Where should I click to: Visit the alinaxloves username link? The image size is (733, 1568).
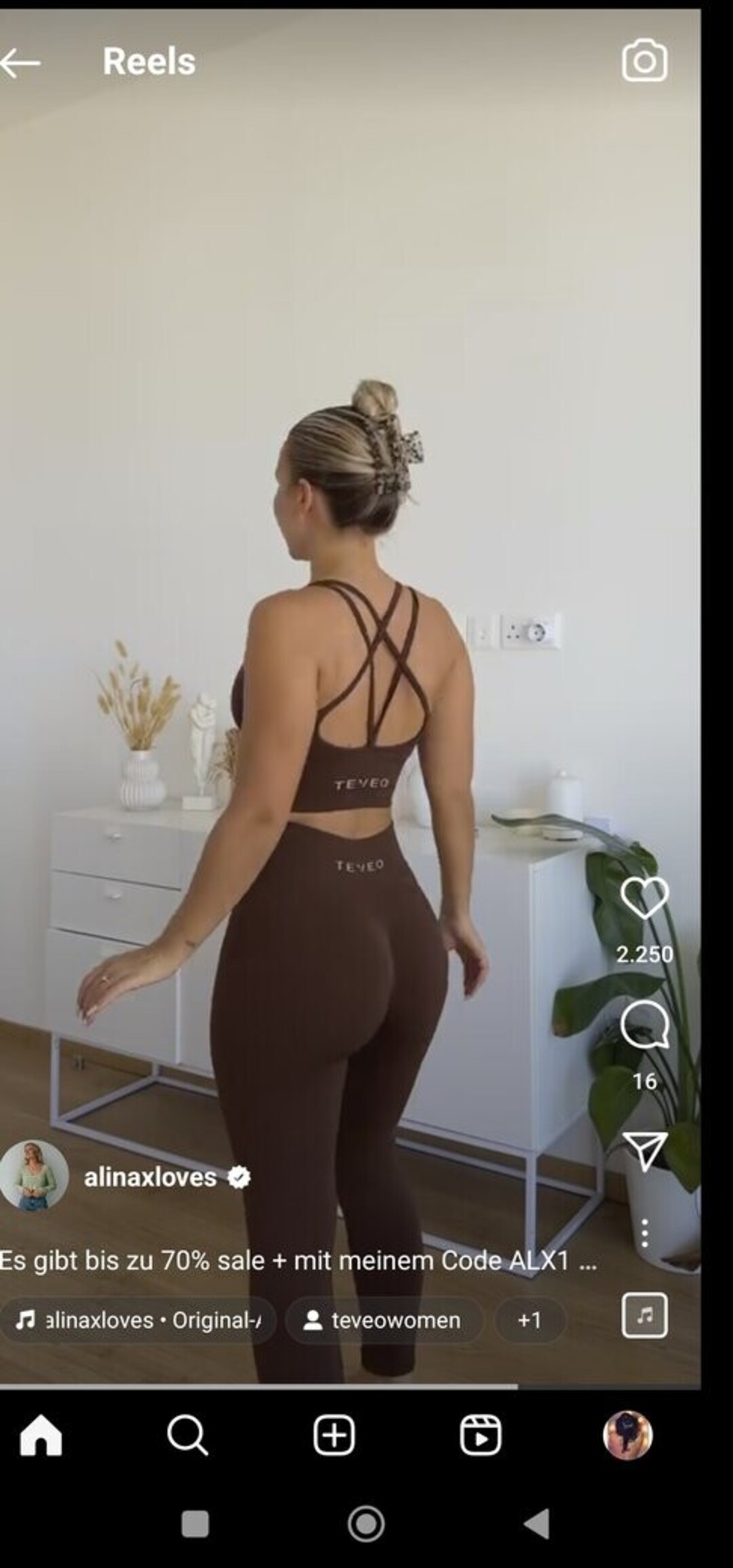pos(150,1177)
